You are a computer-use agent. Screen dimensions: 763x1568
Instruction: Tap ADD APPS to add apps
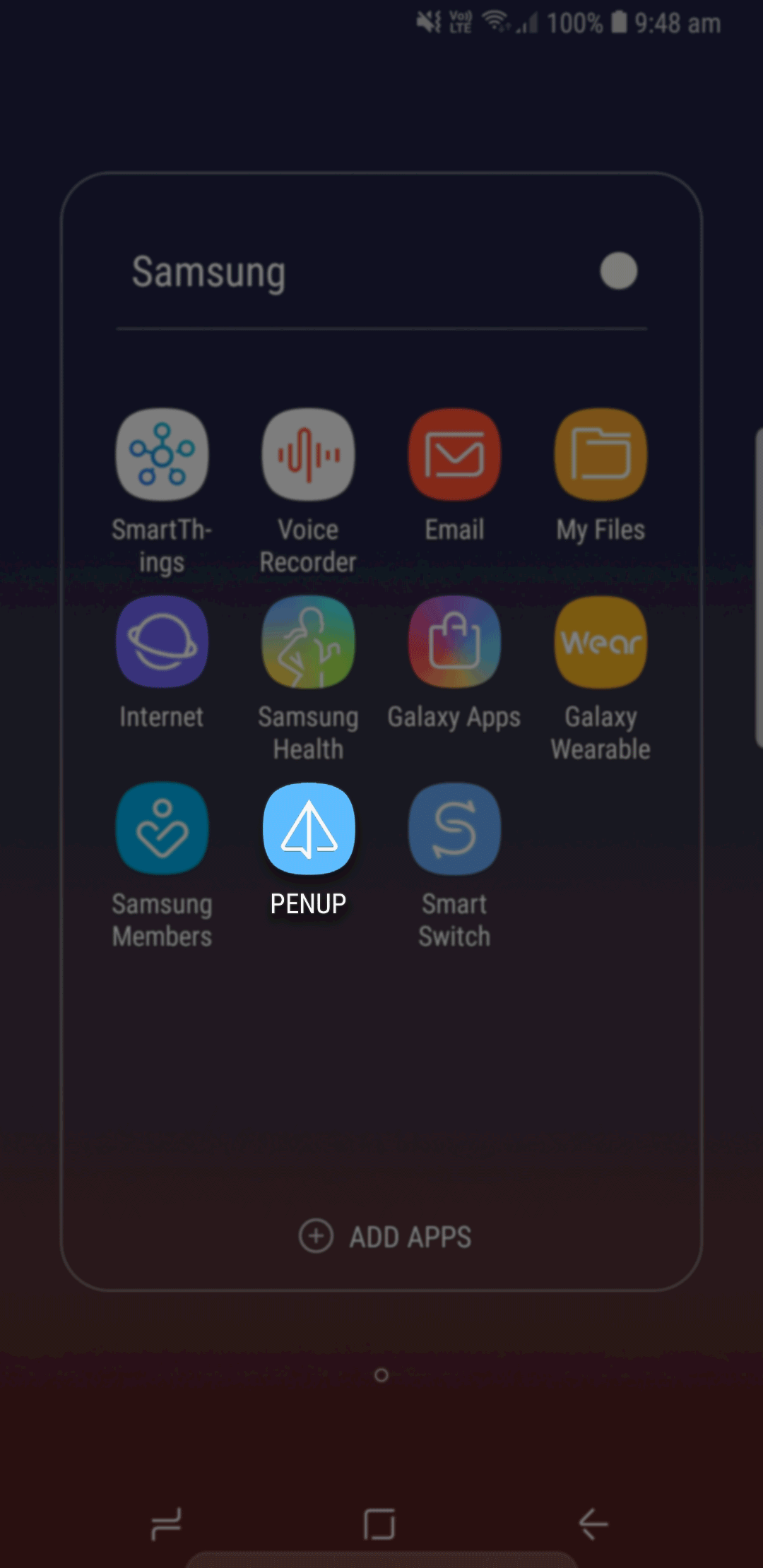pos(385,1236)
